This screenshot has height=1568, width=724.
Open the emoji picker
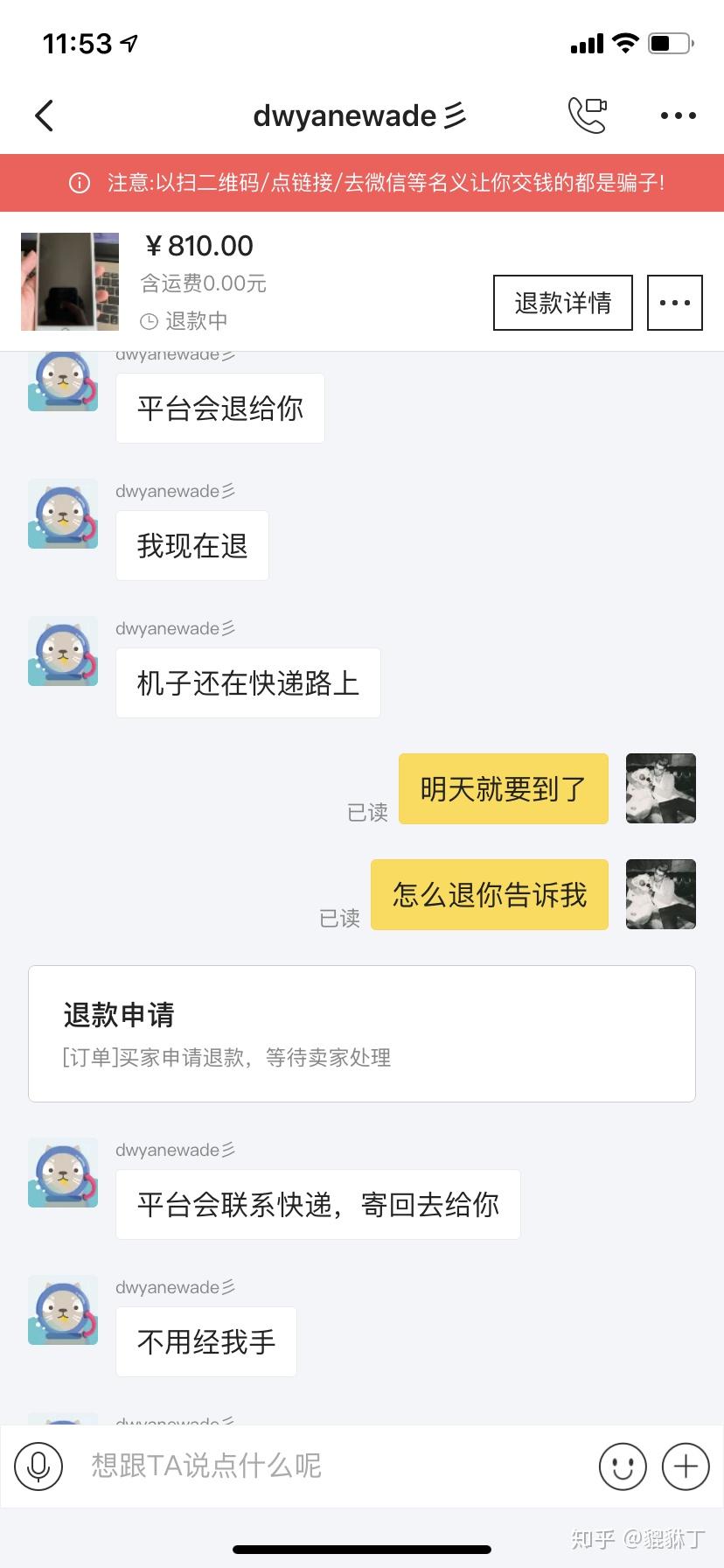(622, 1466)
